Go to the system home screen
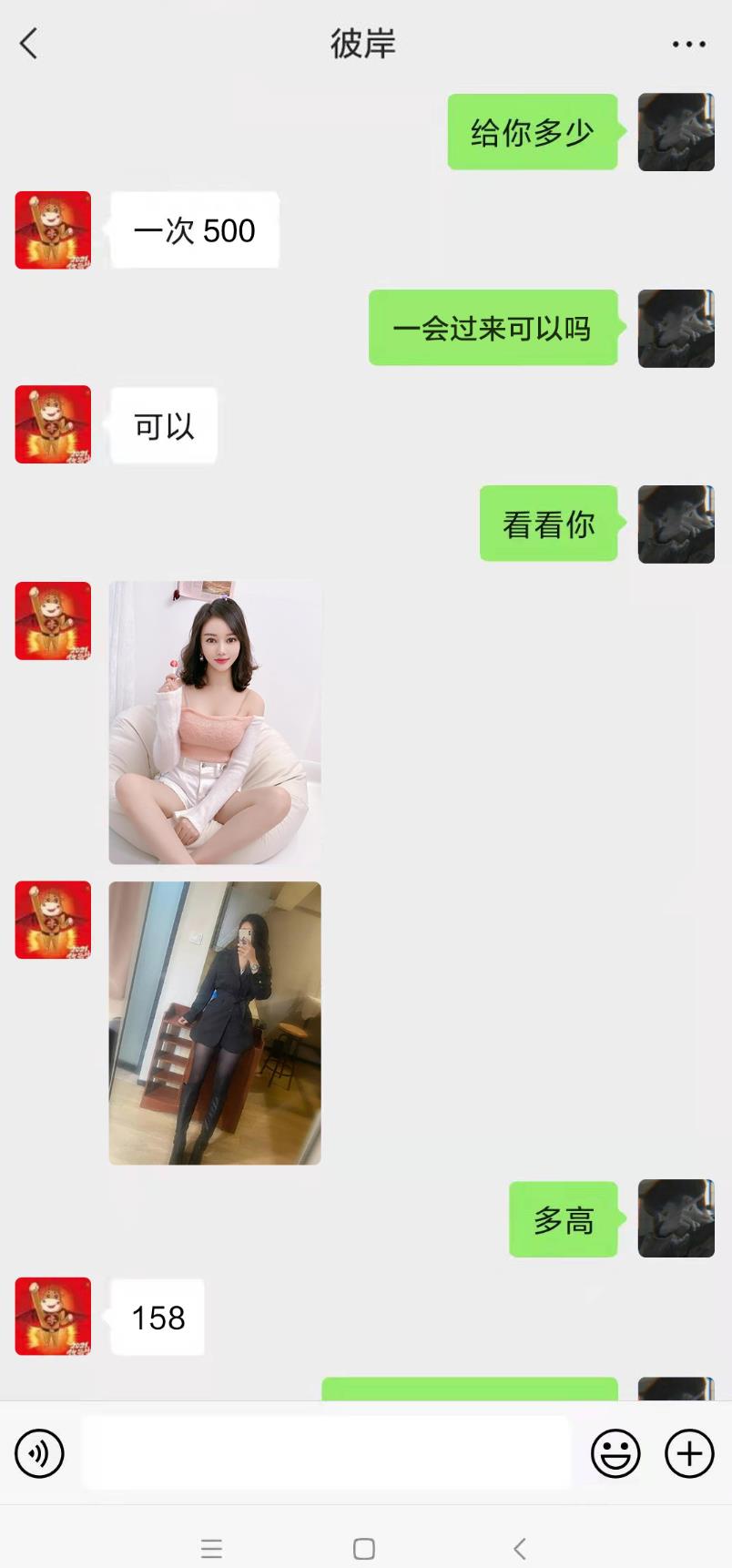This screenshot has height=1568, width=732. tap(364, 1548)
